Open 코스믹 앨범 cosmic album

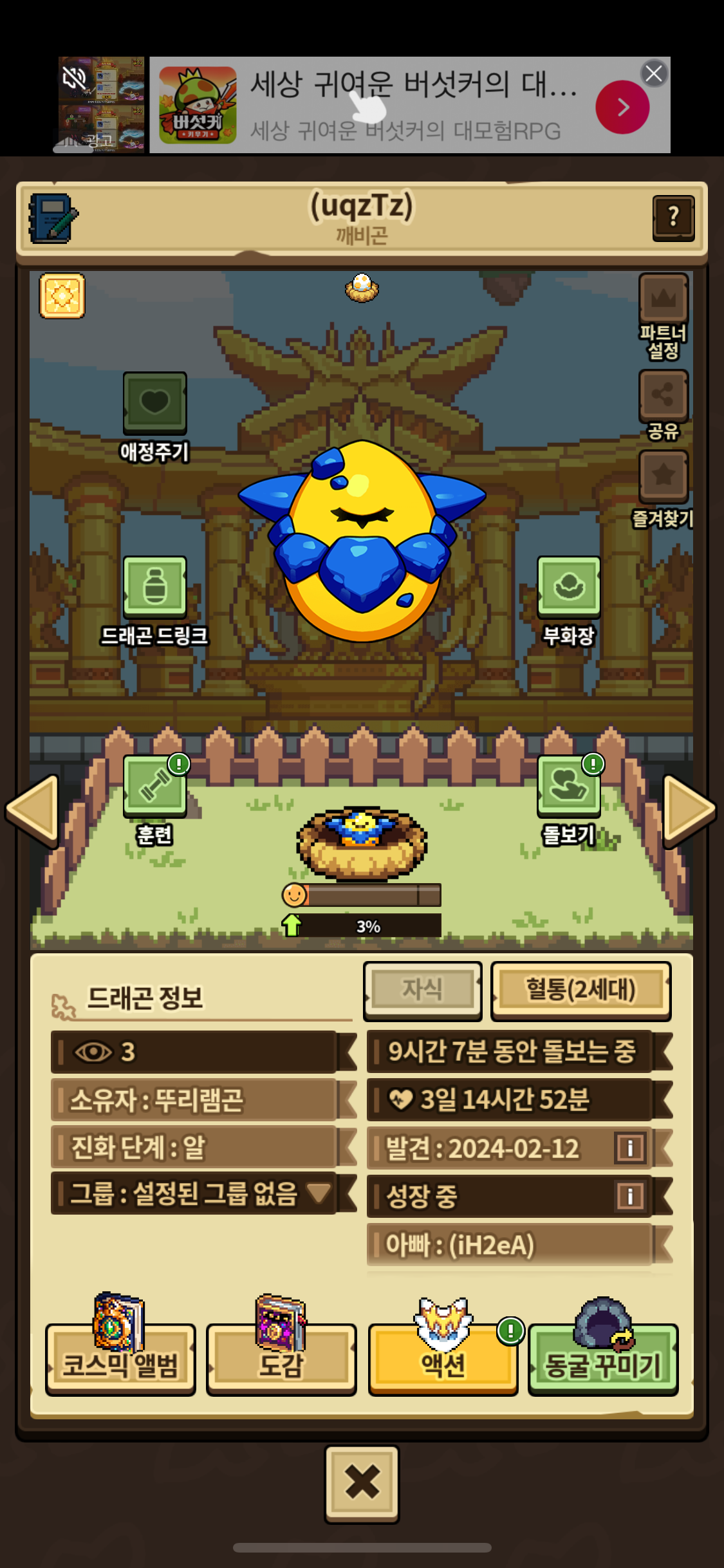pyautogui.click(x=120, y=1358)
